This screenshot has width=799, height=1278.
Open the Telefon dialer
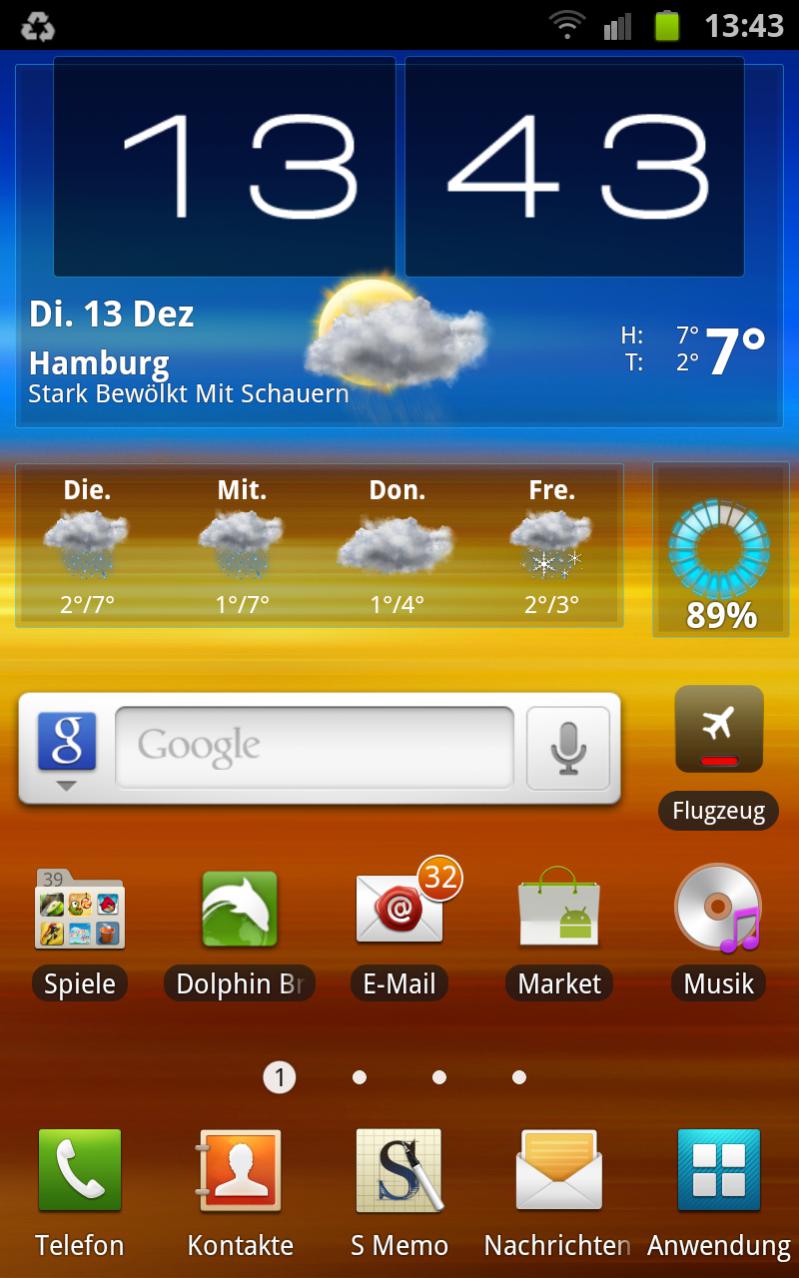[x=80, y=1171]
